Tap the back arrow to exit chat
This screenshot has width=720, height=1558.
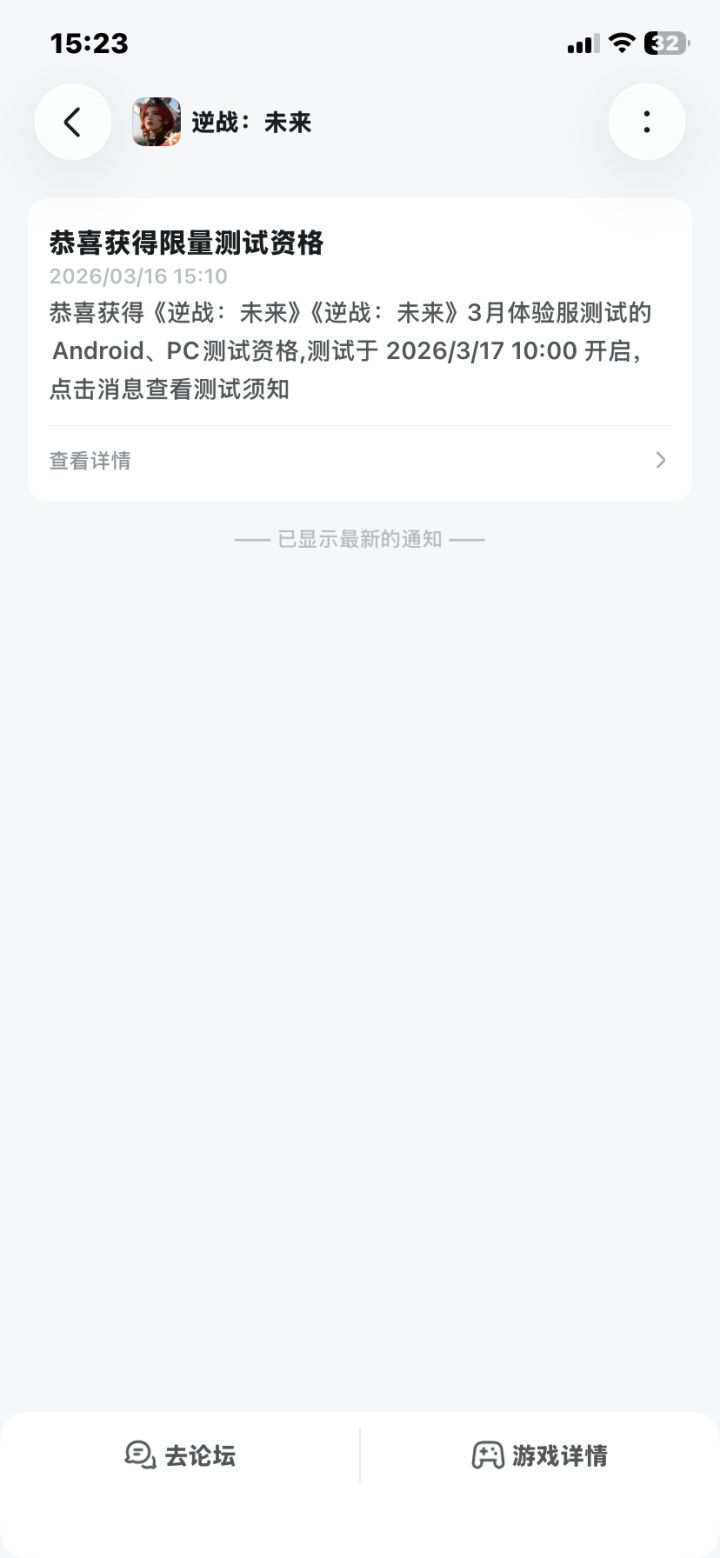(72, 121)
